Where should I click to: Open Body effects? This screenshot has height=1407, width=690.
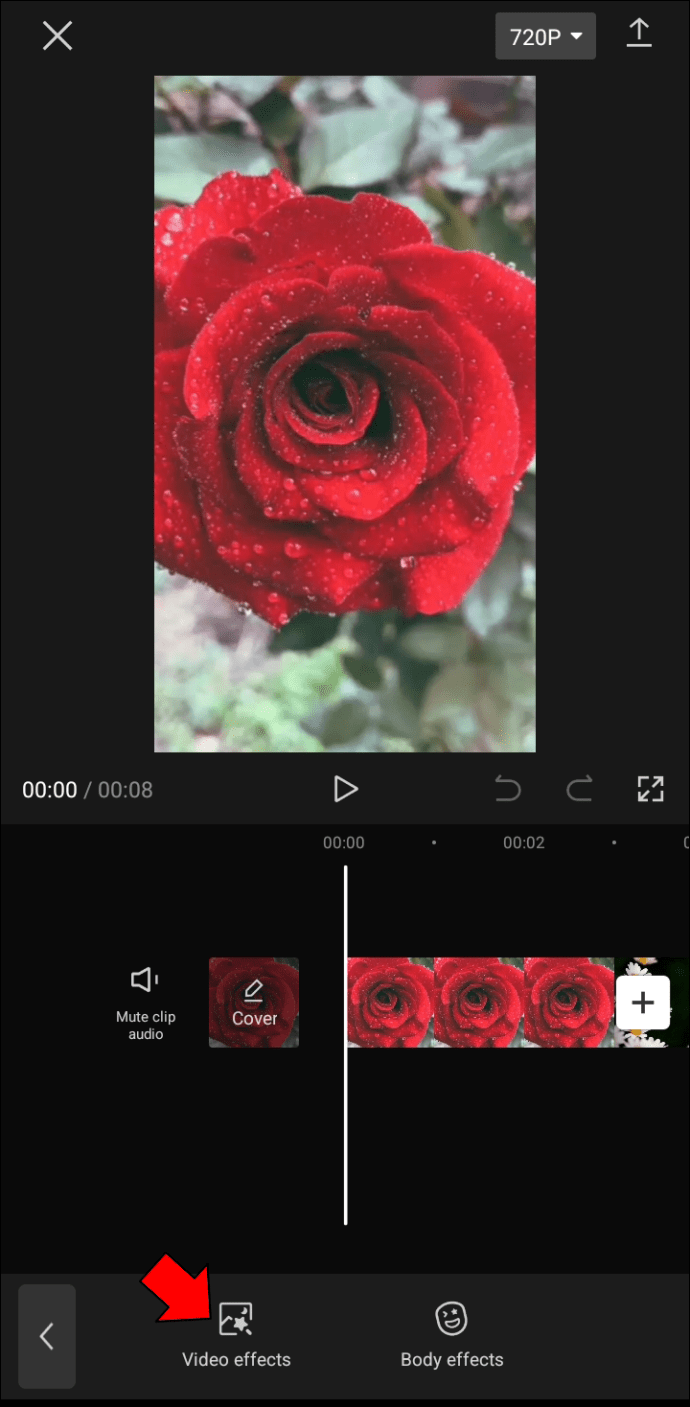[452, 1336]
